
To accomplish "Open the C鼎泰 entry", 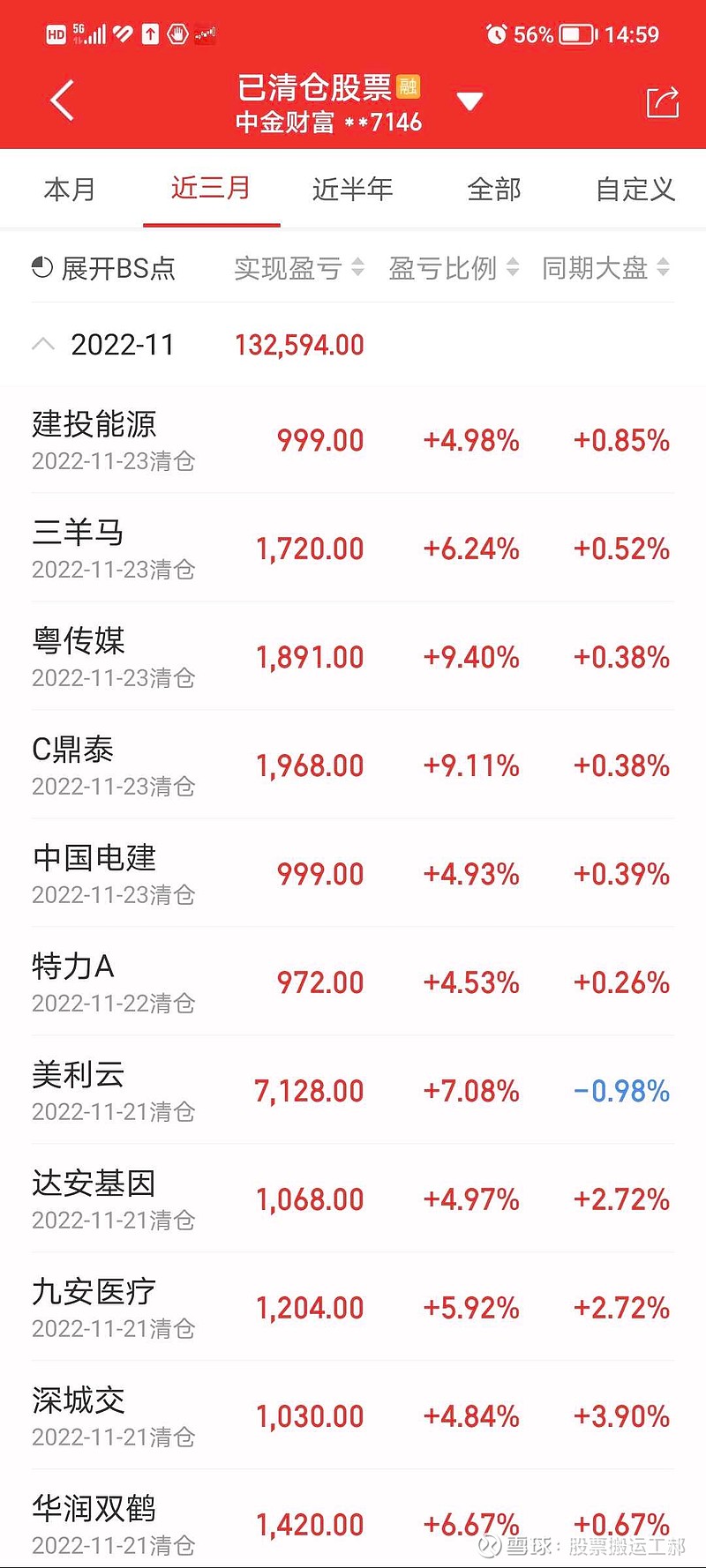I will (353, 765).
